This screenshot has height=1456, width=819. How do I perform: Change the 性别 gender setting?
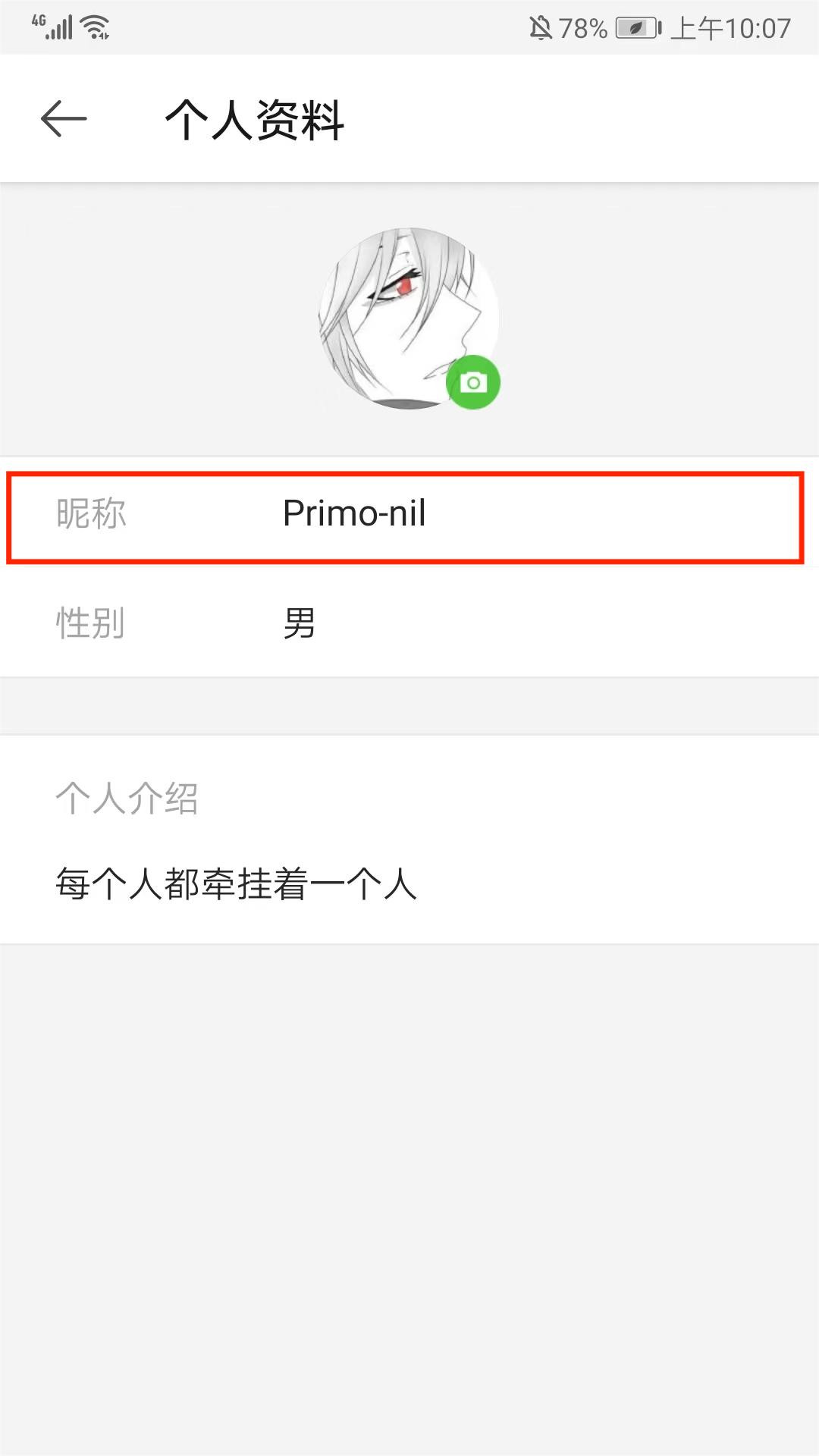point(409,623)
